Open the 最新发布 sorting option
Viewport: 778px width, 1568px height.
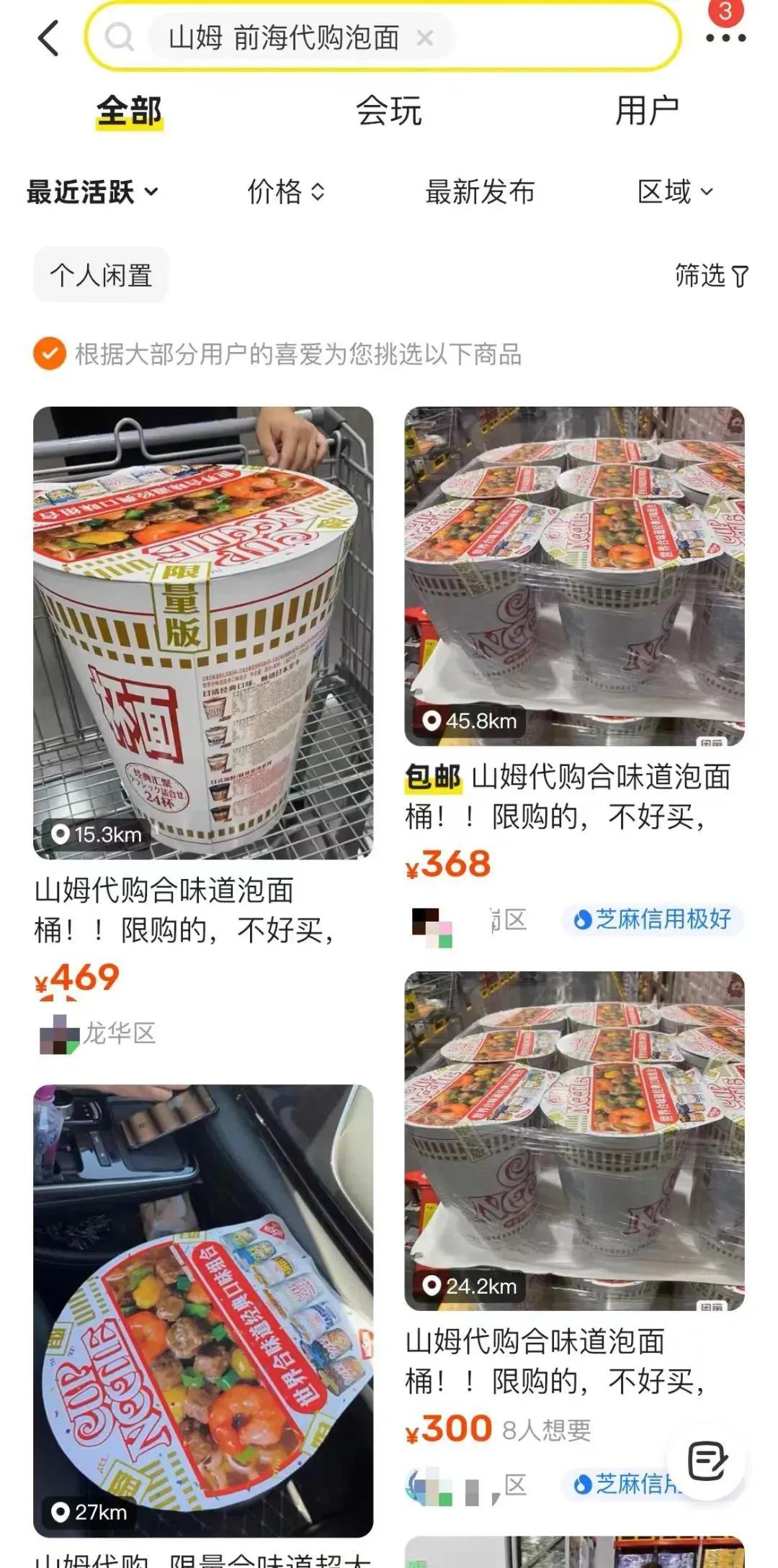[479, 192]
